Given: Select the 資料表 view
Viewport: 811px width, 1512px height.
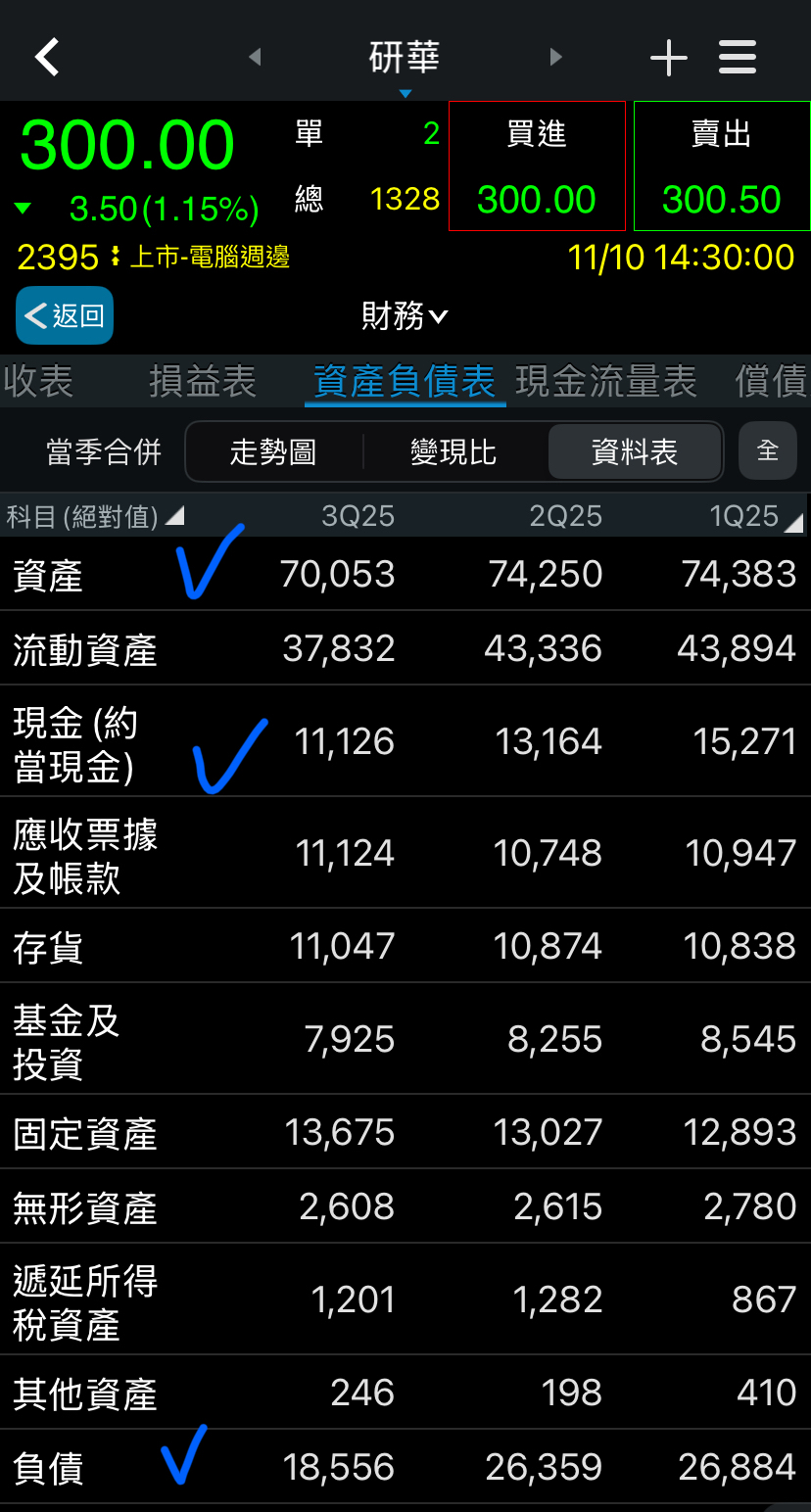Looking at the screenshot, I should pyautogui.click(x=635, y=451).
